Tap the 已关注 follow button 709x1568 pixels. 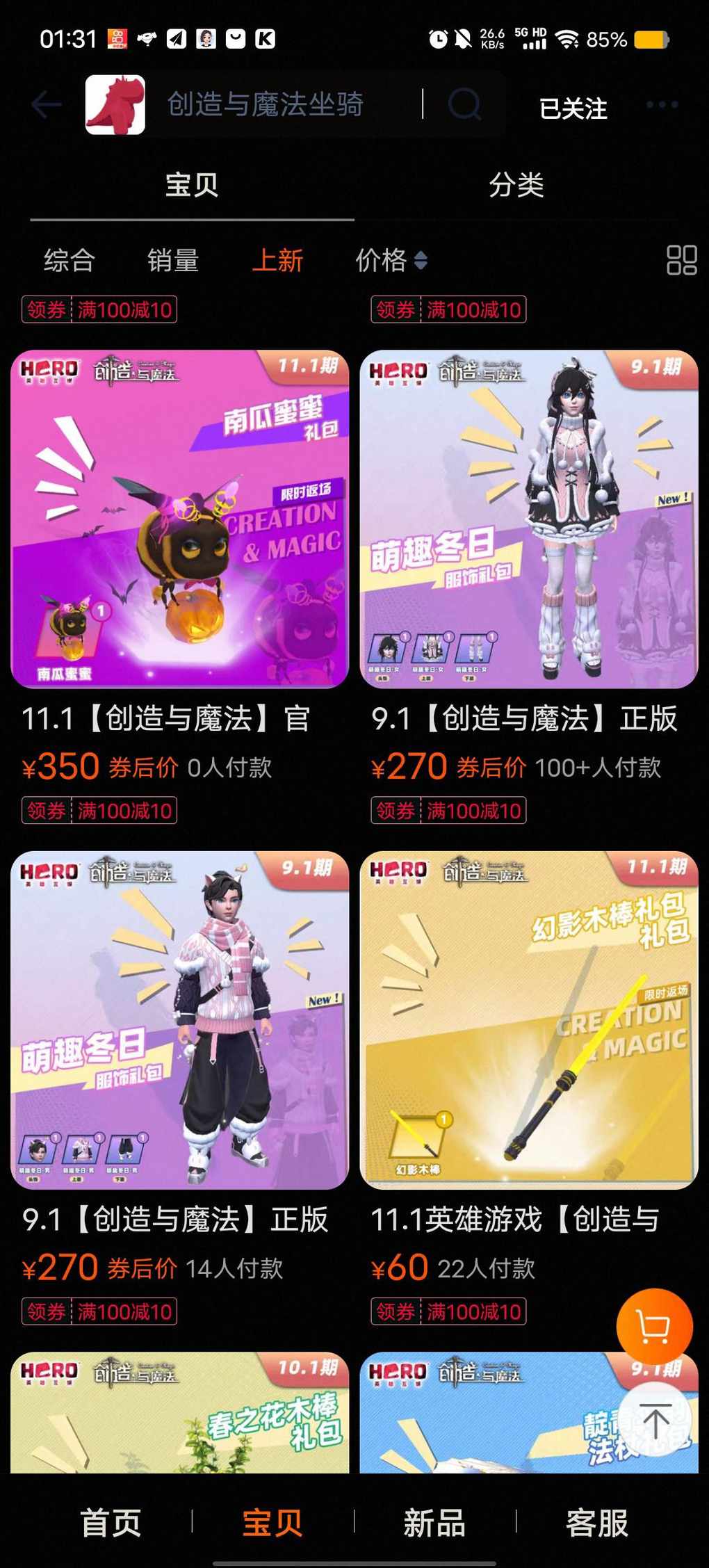click(x=573, y=108)
